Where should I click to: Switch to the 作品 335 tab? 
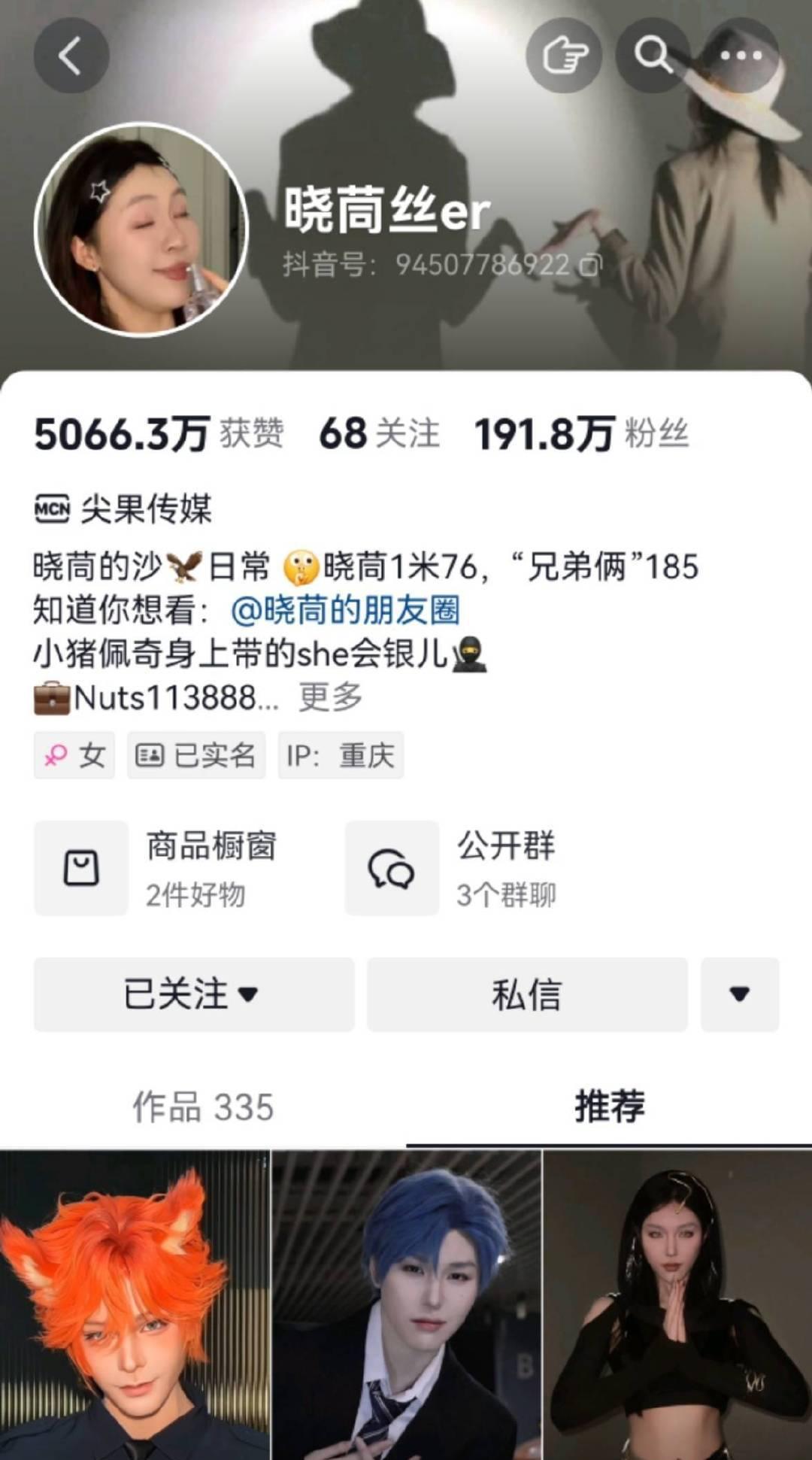pos(203,1107)
